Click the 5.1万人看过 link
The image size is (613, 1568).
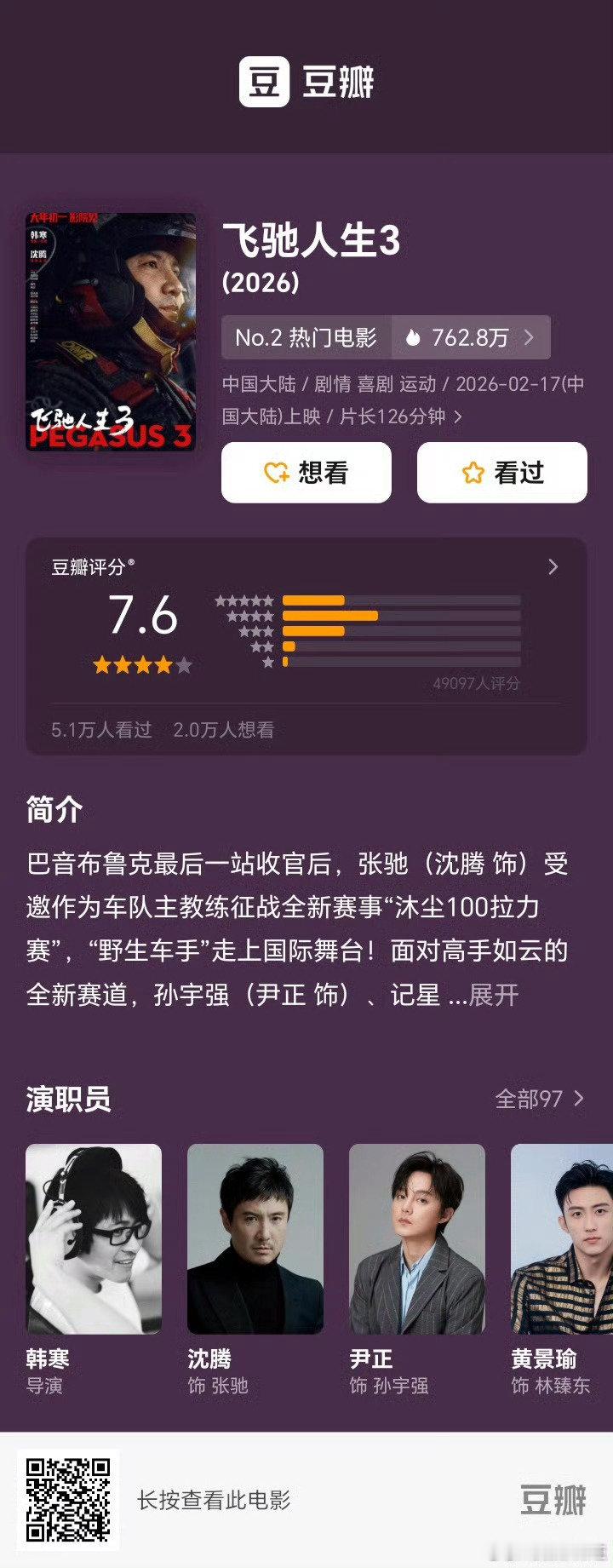(102, 731)
